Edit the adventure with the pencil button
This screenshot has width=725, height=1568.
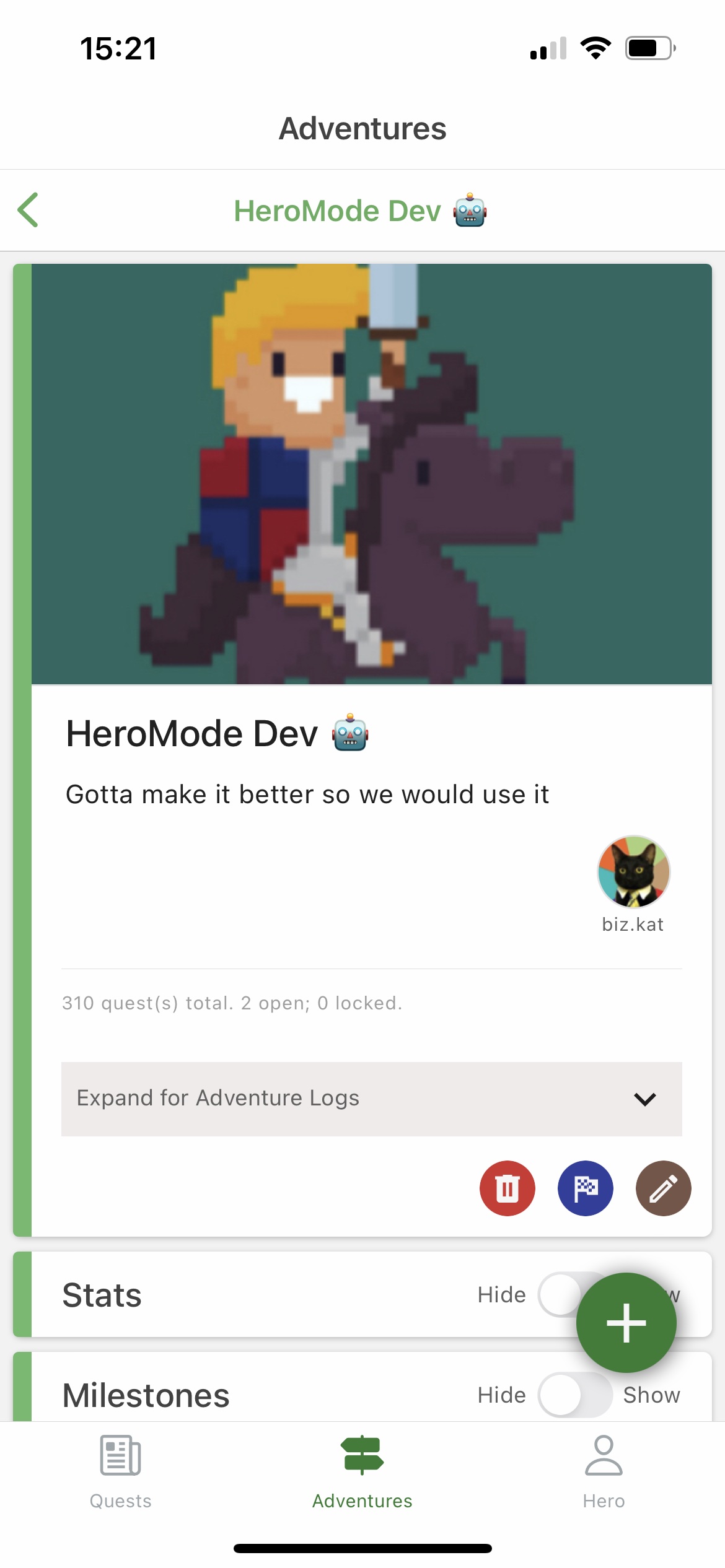click(664, 1188)
